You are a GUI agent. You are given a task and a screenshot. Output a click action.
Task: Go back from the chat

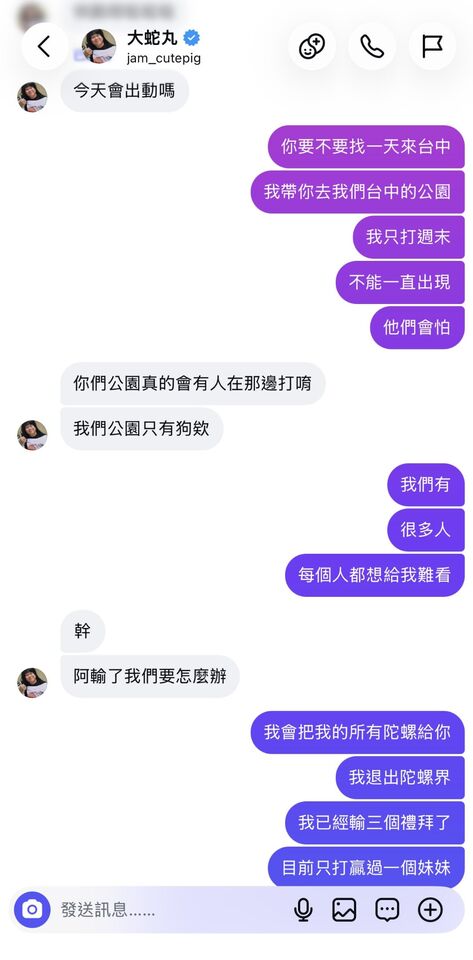(x=45, y=47)
